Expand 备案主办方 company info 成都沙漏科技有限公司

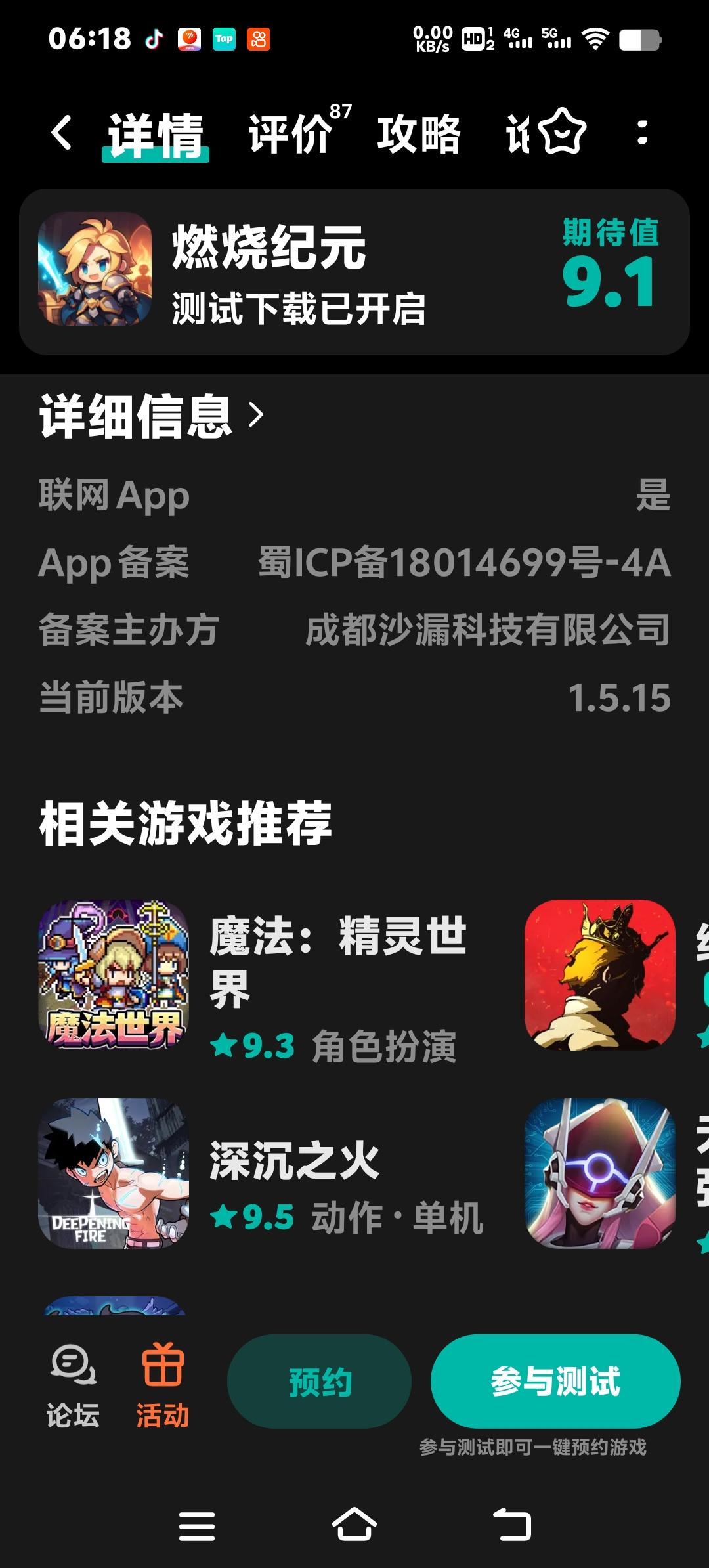coord(487,632)
